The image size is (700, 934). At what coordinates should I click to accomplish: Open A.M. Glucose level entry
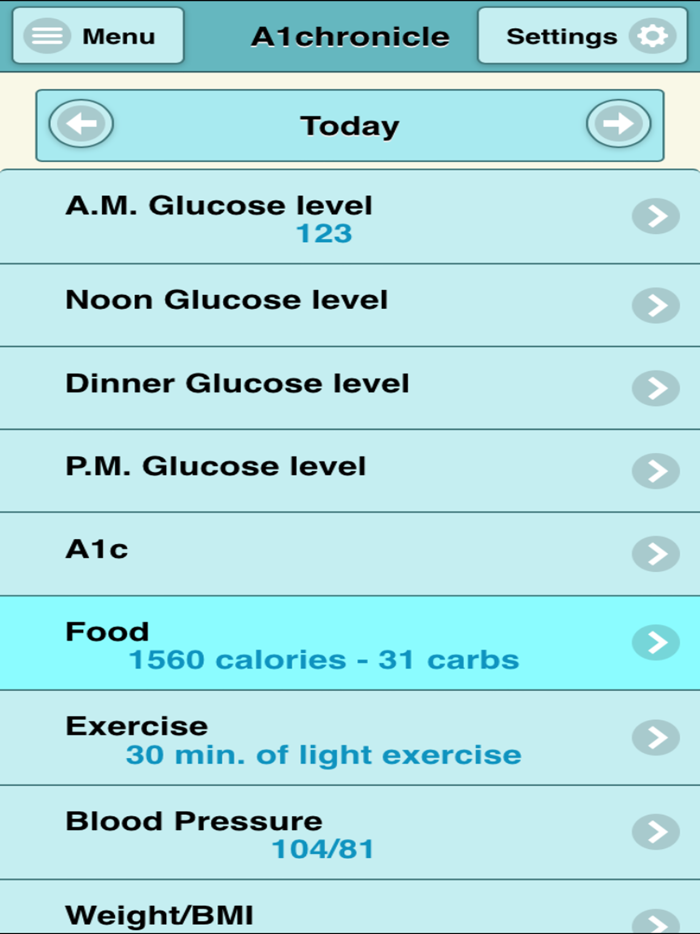(350, 217)
